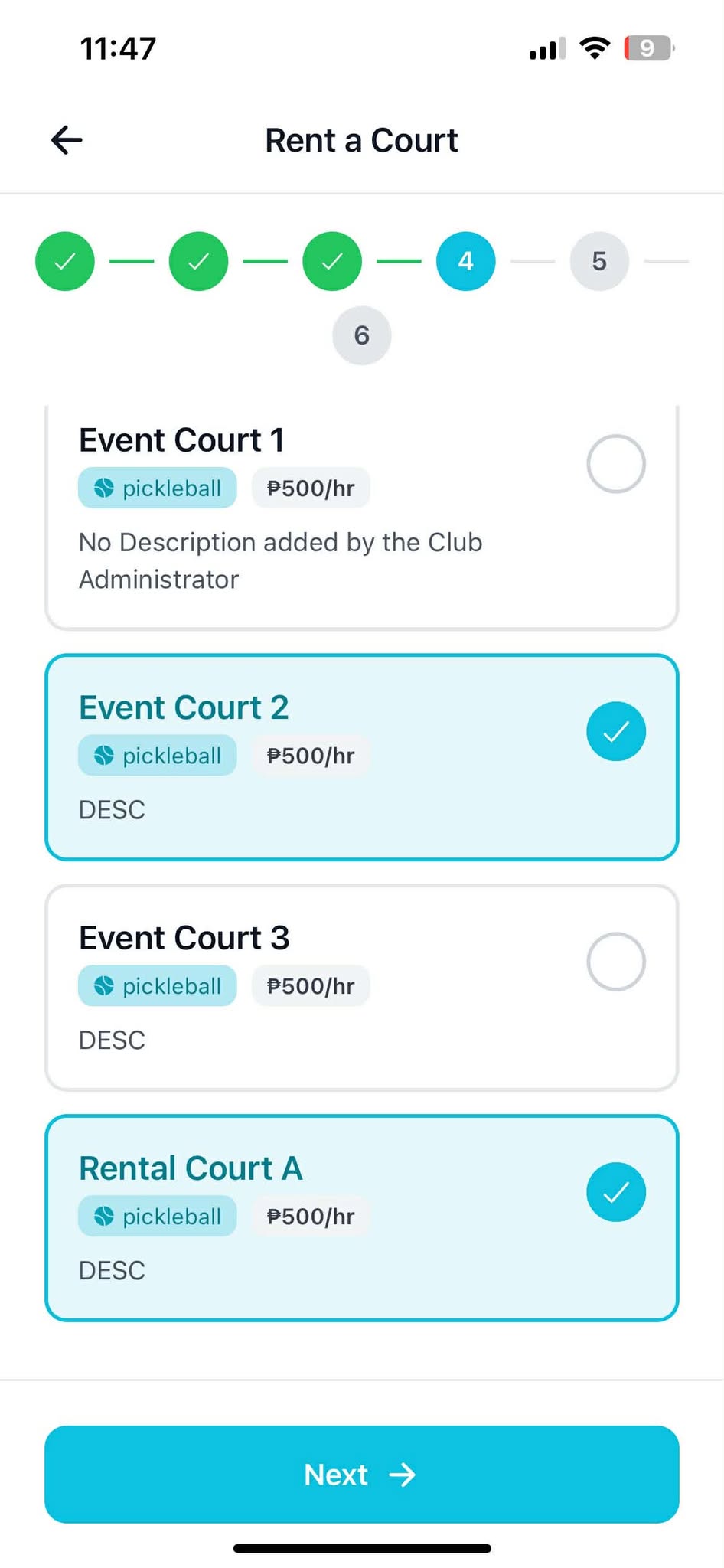Screen dimensions: 724x1568
Task: Tap the DESC text under Event Court 3
Action: [112, 1040]
